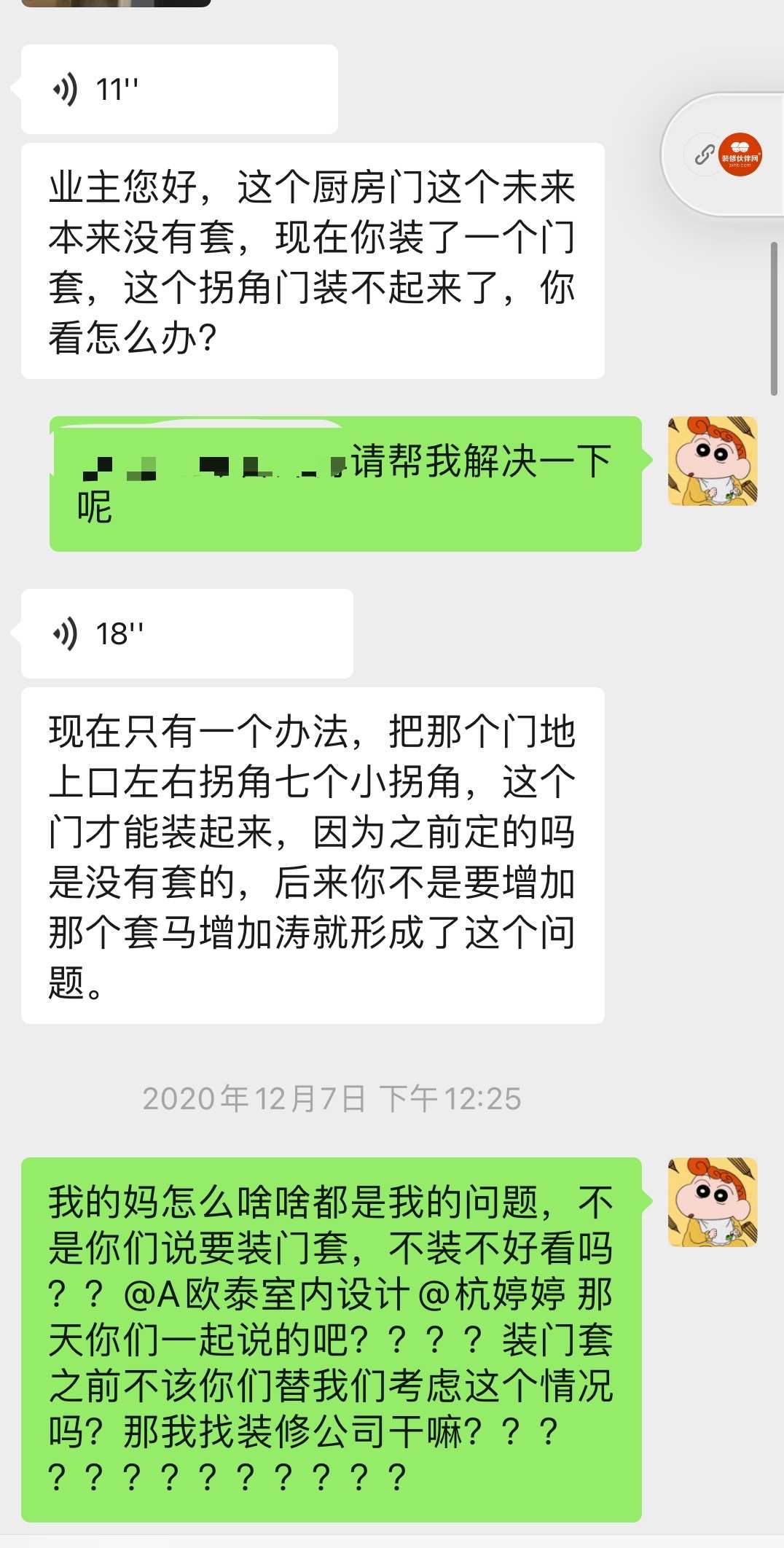The image size is (784, 1548).
Task: Play the 11'' voice message
Action: click(179, 90)
